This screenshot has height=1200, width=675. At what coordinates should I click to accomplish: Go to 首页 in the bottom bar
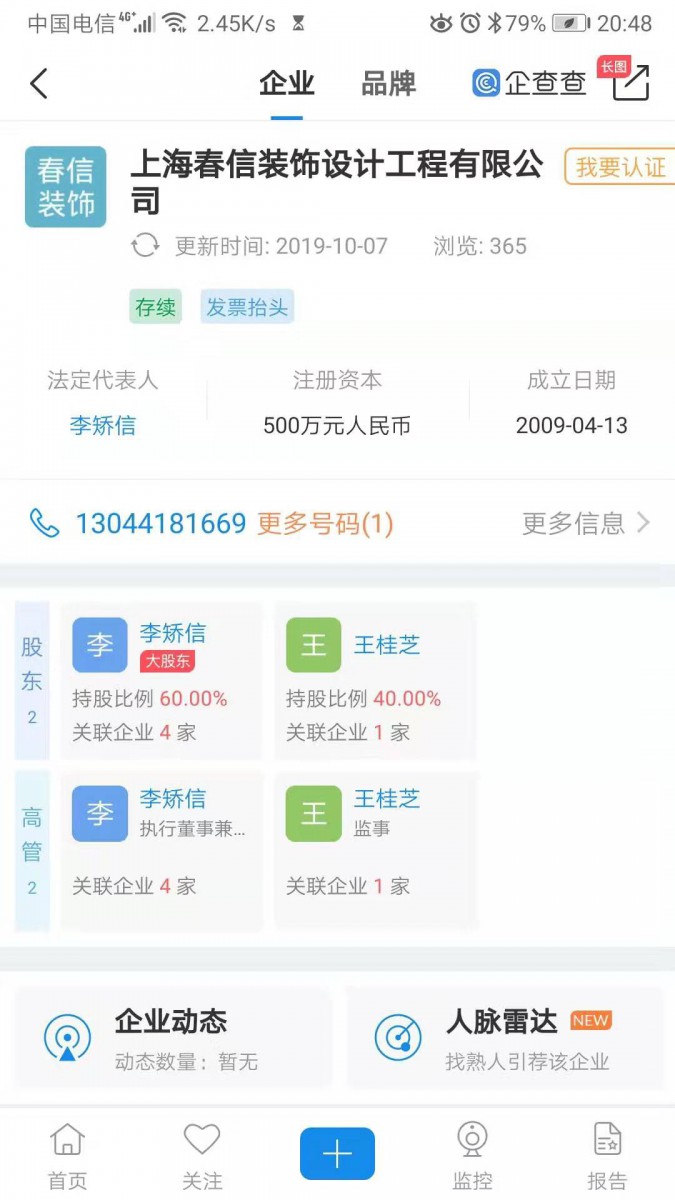67,1155
